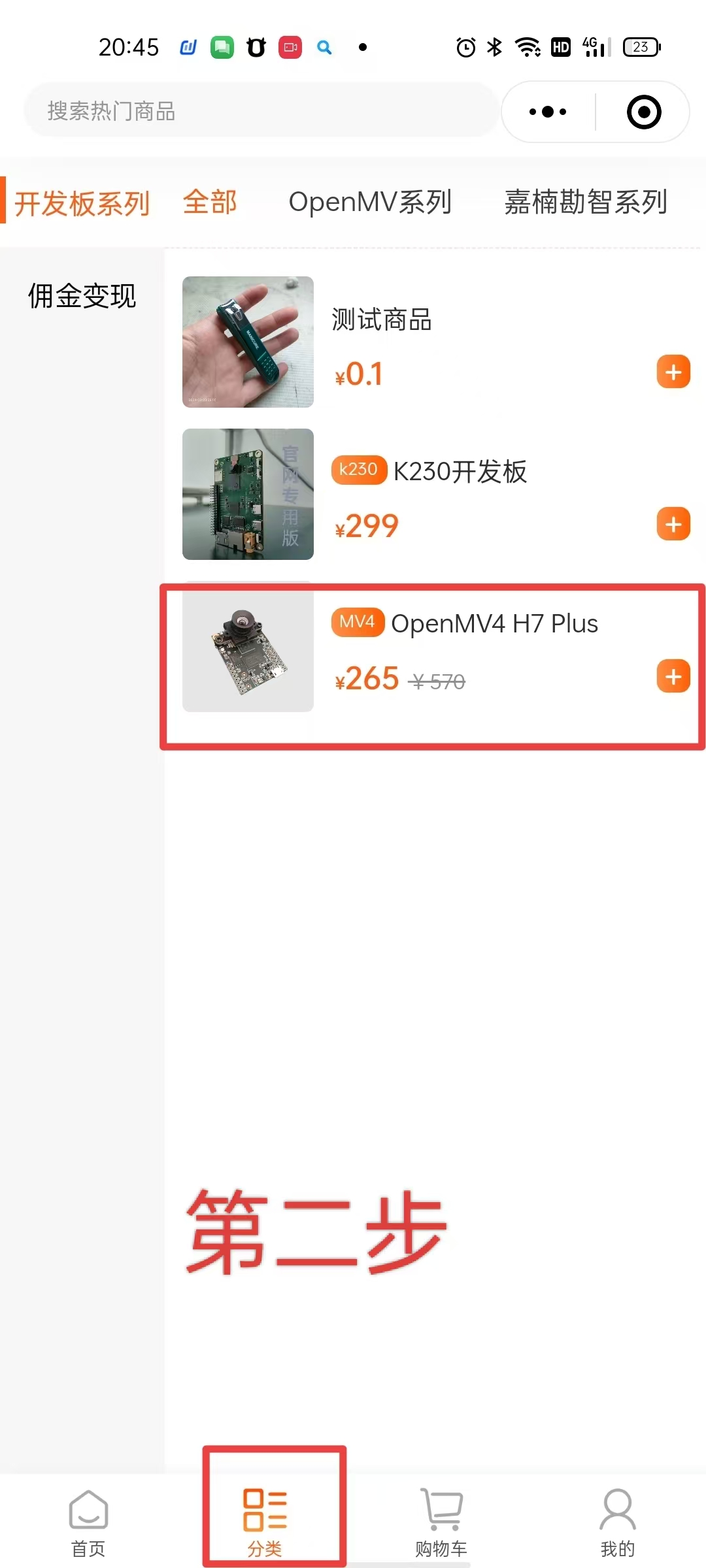The width and height of the screenshot is (706, 1568).
Task: Open the mini program three-dot menu
Action: point(548,112)
